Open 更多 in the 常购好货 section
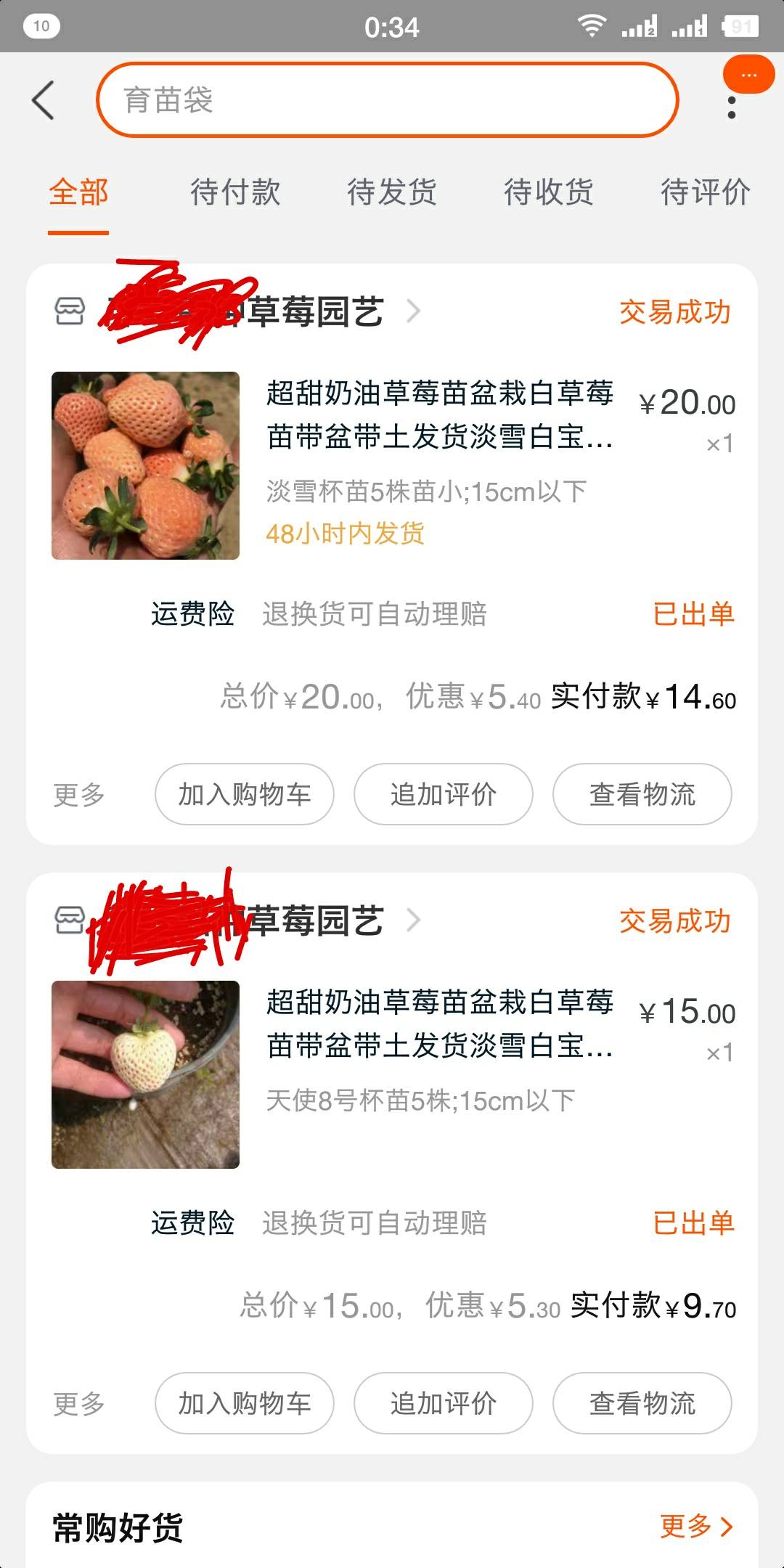This screenshot has width=784, height=1568. point(695,1527)
